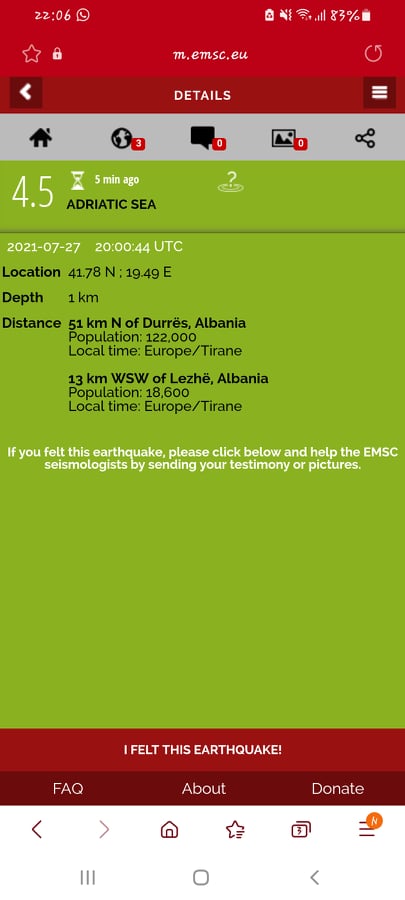The image size is (405, 900).
Task: Open the FAQ link
Action: click(68, 789)
